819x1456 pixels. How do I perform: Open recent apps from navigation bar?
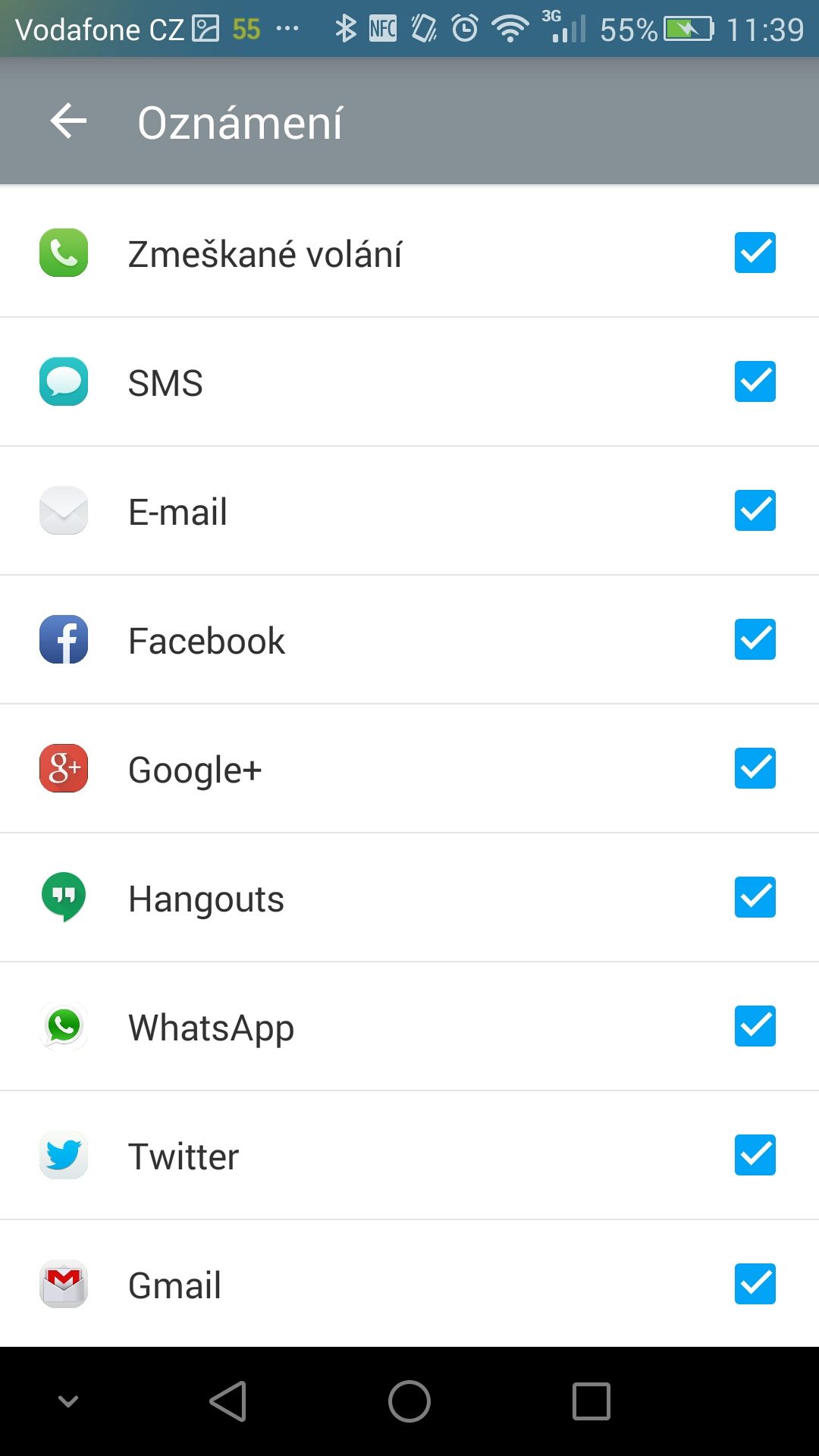point(591,1401)
